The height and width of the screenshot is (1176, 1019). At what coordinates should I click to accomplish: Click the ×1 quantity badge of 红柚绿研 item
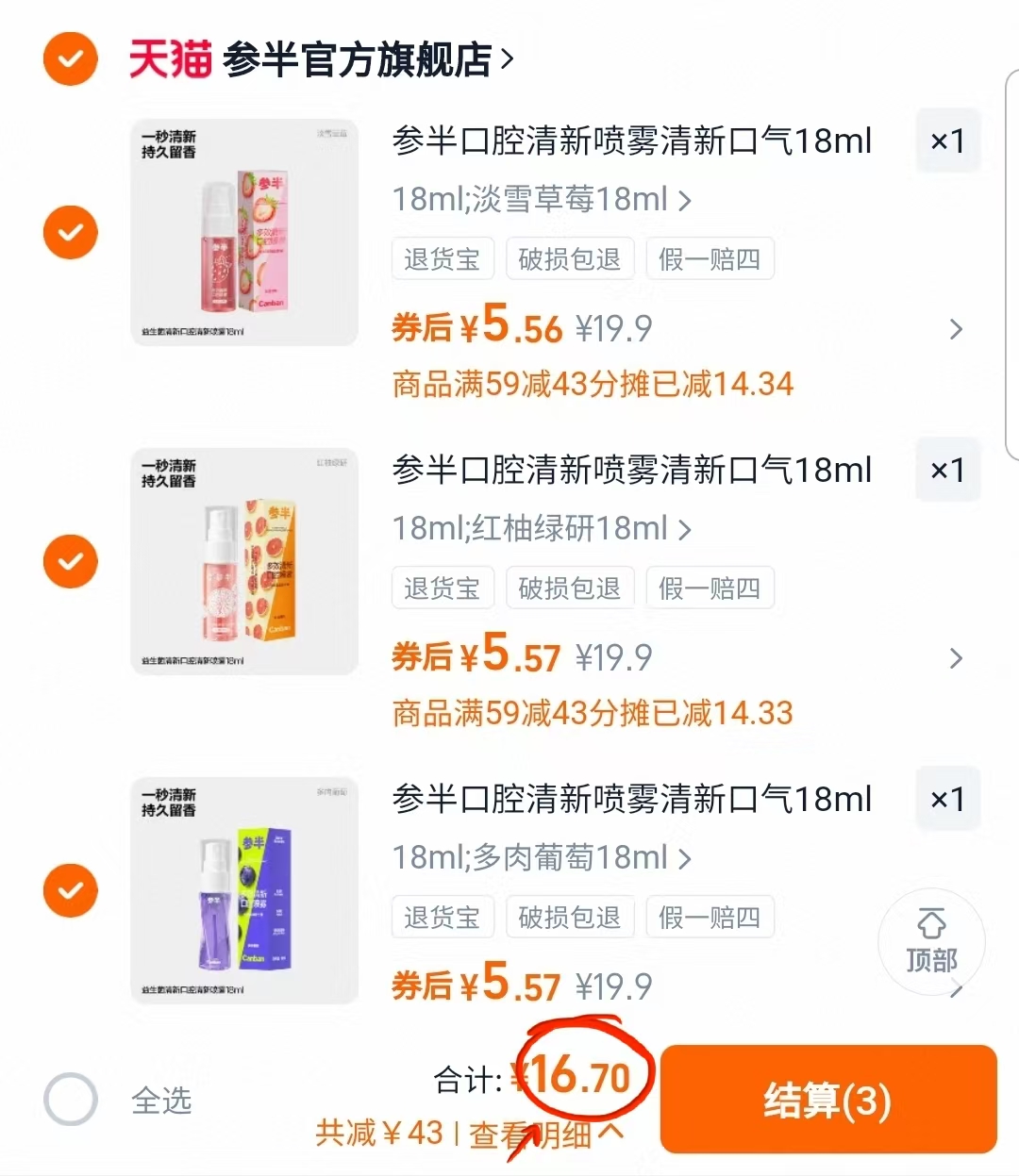947,469
